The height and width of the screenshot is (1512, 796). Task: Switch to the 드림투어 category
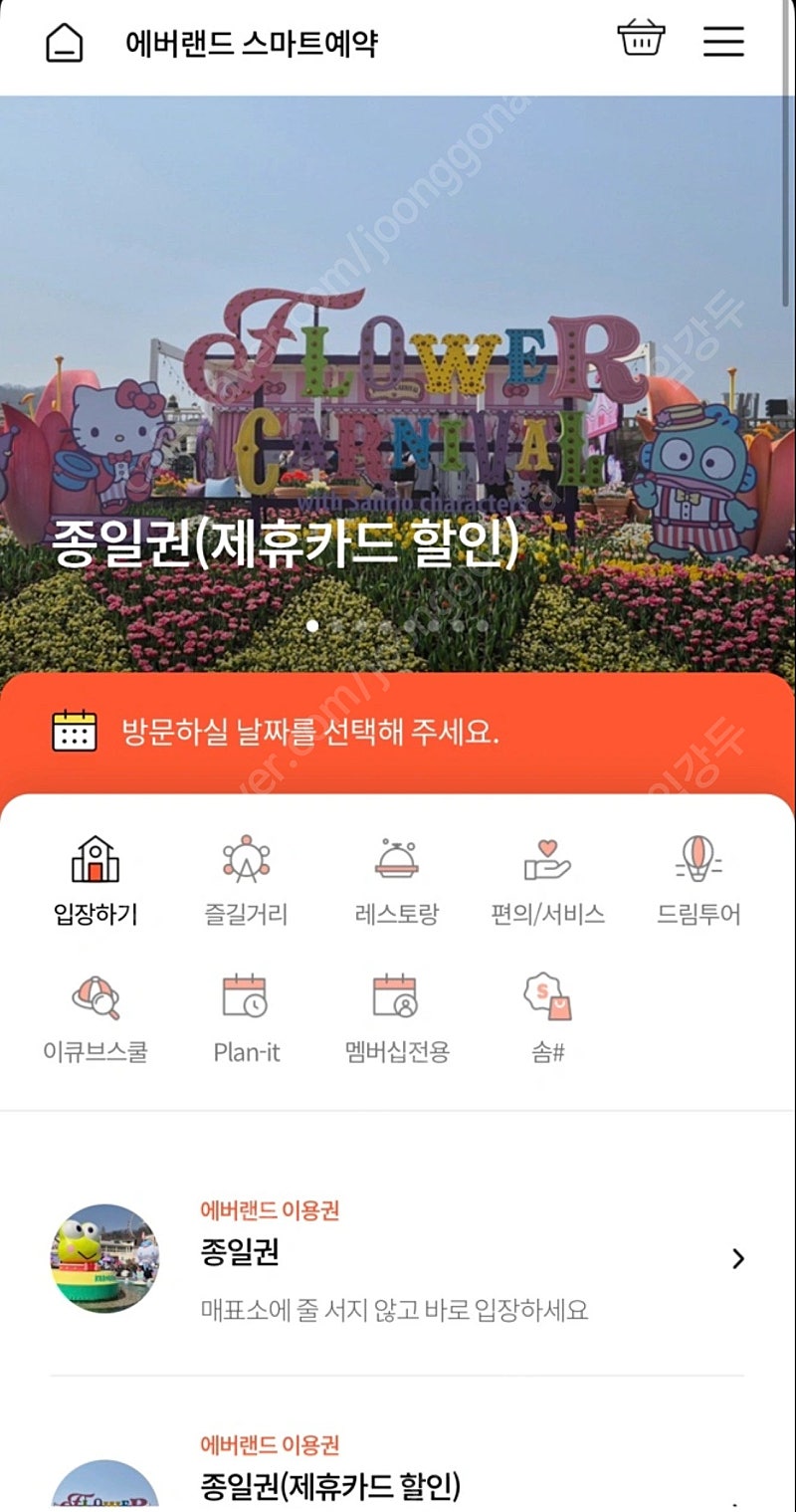[x=698, y=882]
